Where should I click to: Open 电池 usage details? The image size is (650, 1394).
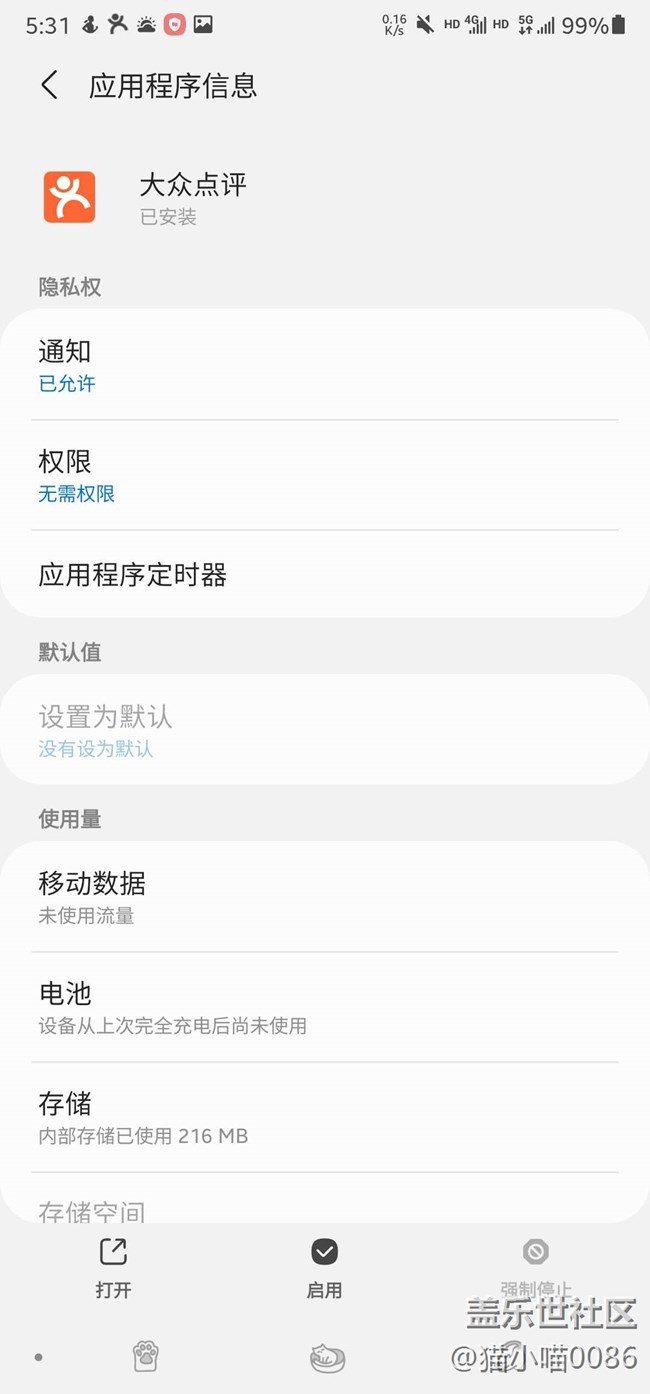(x=324, y=1007)
